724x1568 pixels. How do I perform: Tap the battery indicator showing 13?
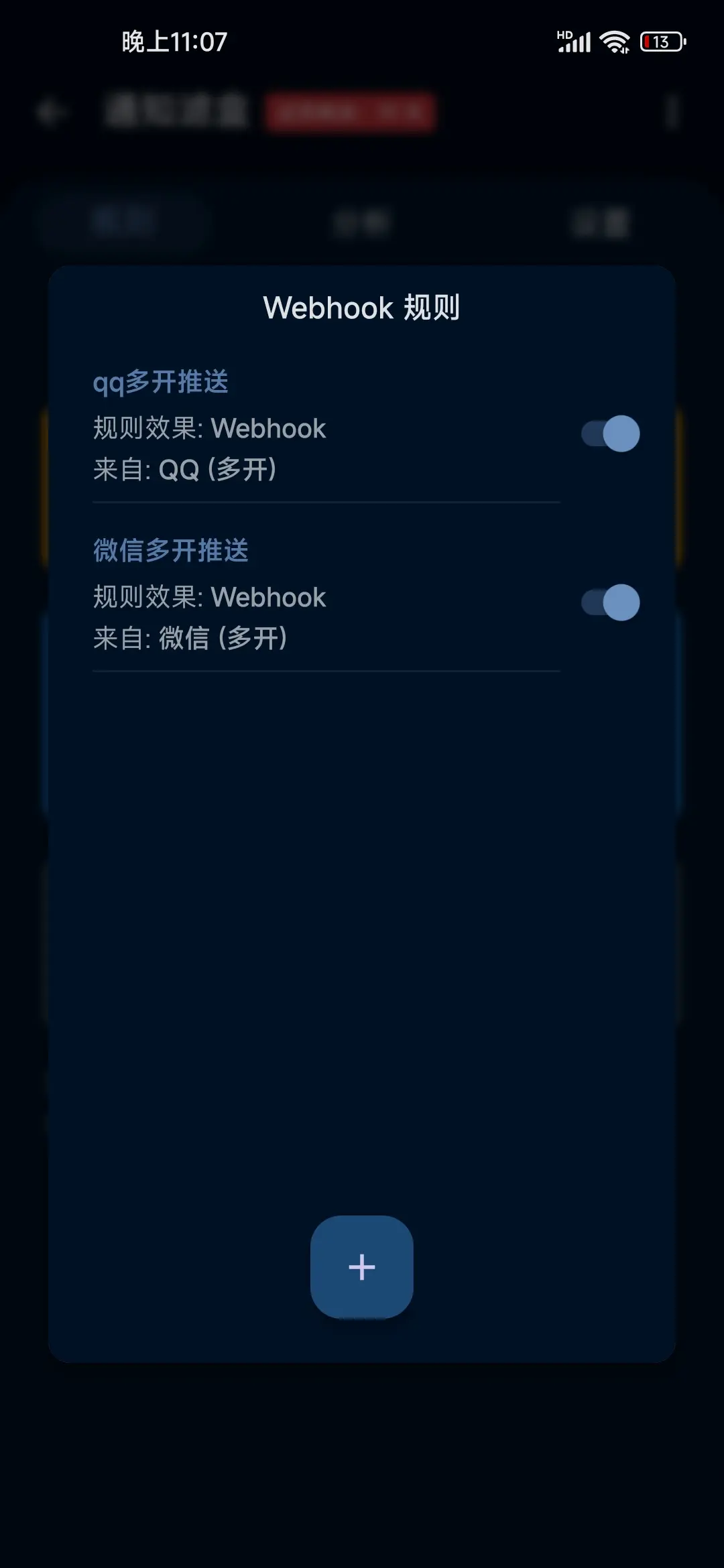coord(660,42)
